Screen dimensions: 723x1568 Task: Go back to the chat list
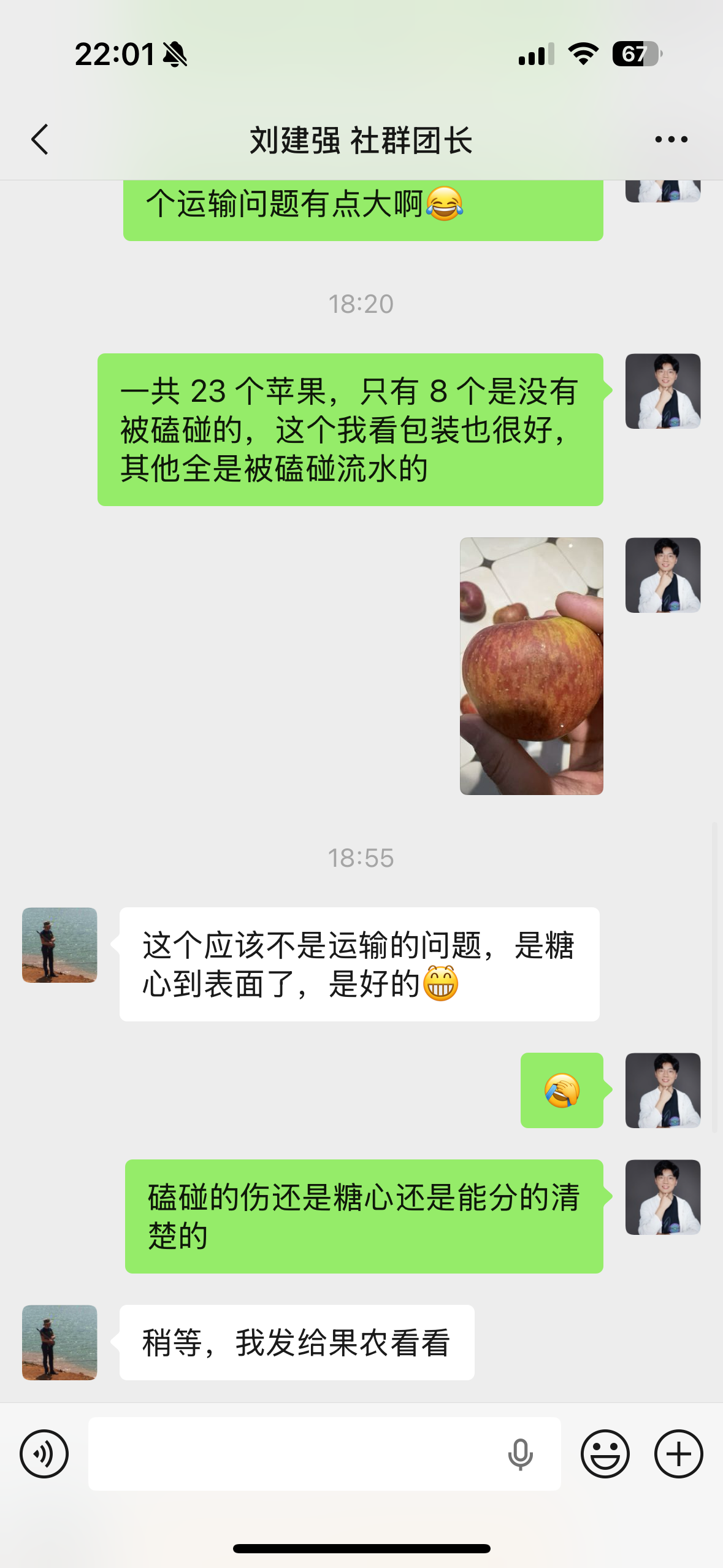point(40,139)
